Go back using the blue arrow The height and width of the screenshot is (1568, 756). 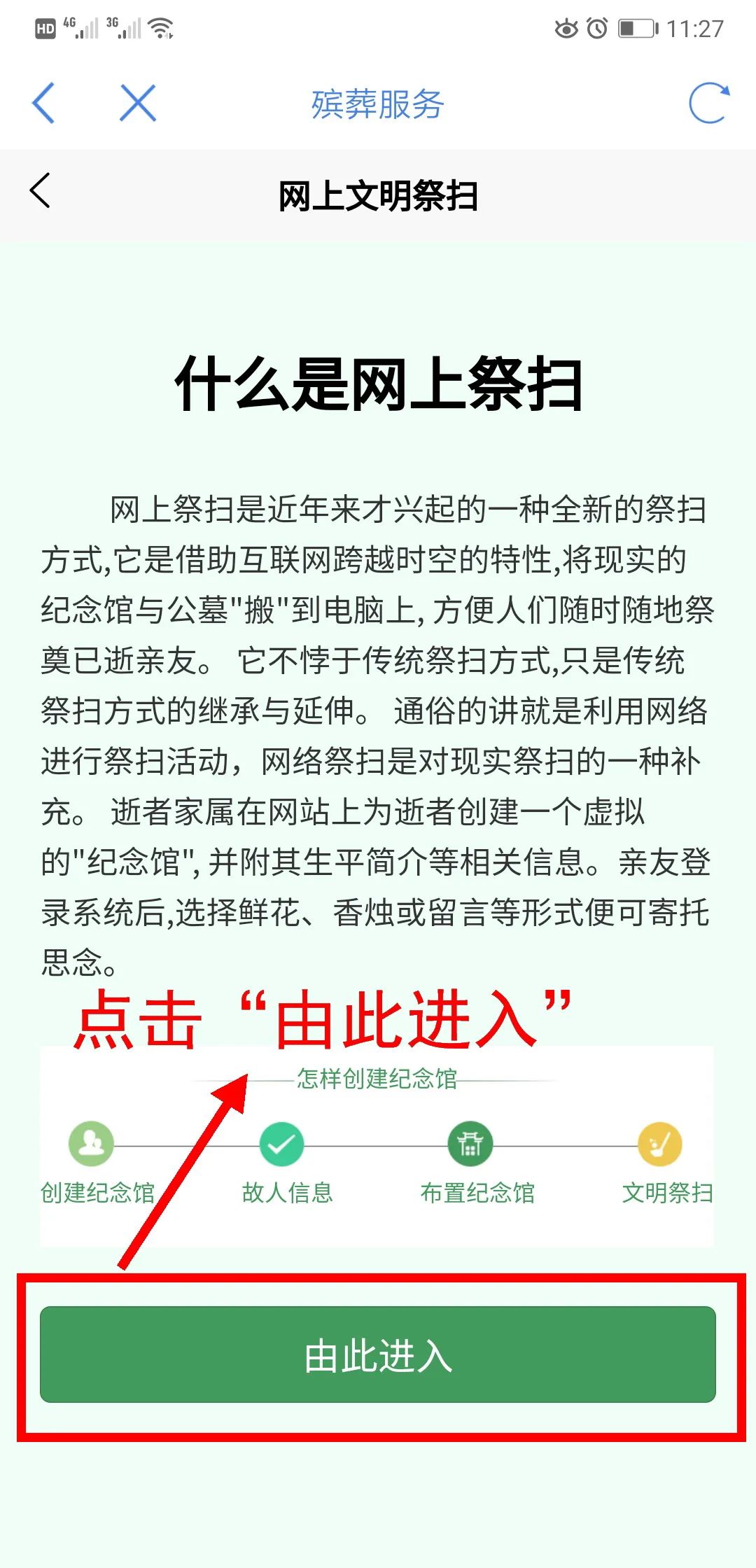click(43, 104)
